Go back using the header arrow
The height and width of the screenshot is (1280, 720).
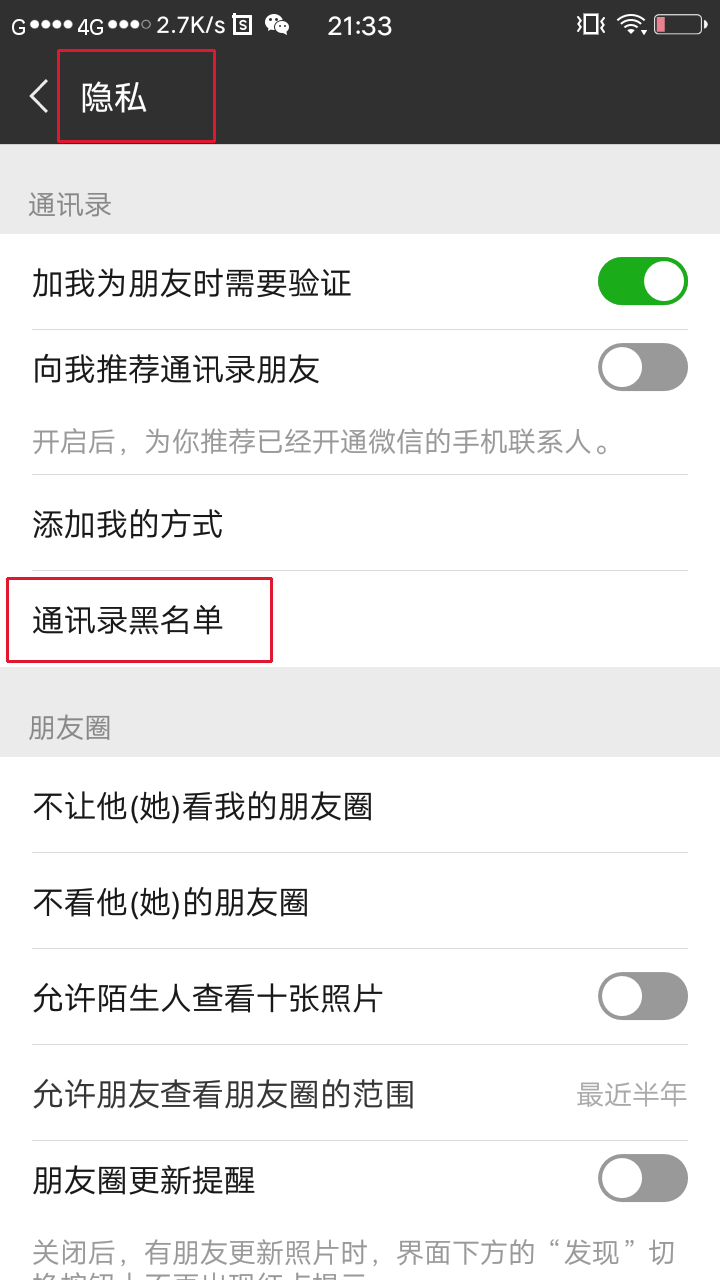pos(39,97)
